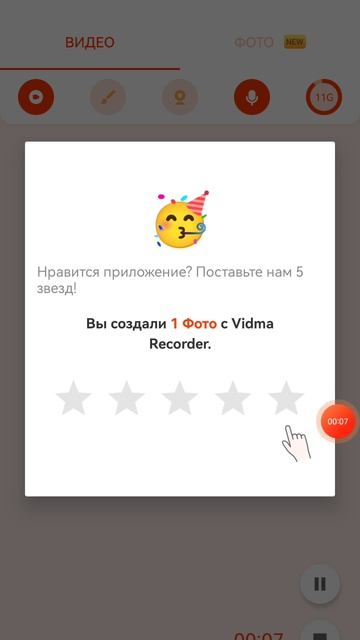This screenshot has height=640, width=360.
Task: Stop the screen recording
Action: click(321, 633)
